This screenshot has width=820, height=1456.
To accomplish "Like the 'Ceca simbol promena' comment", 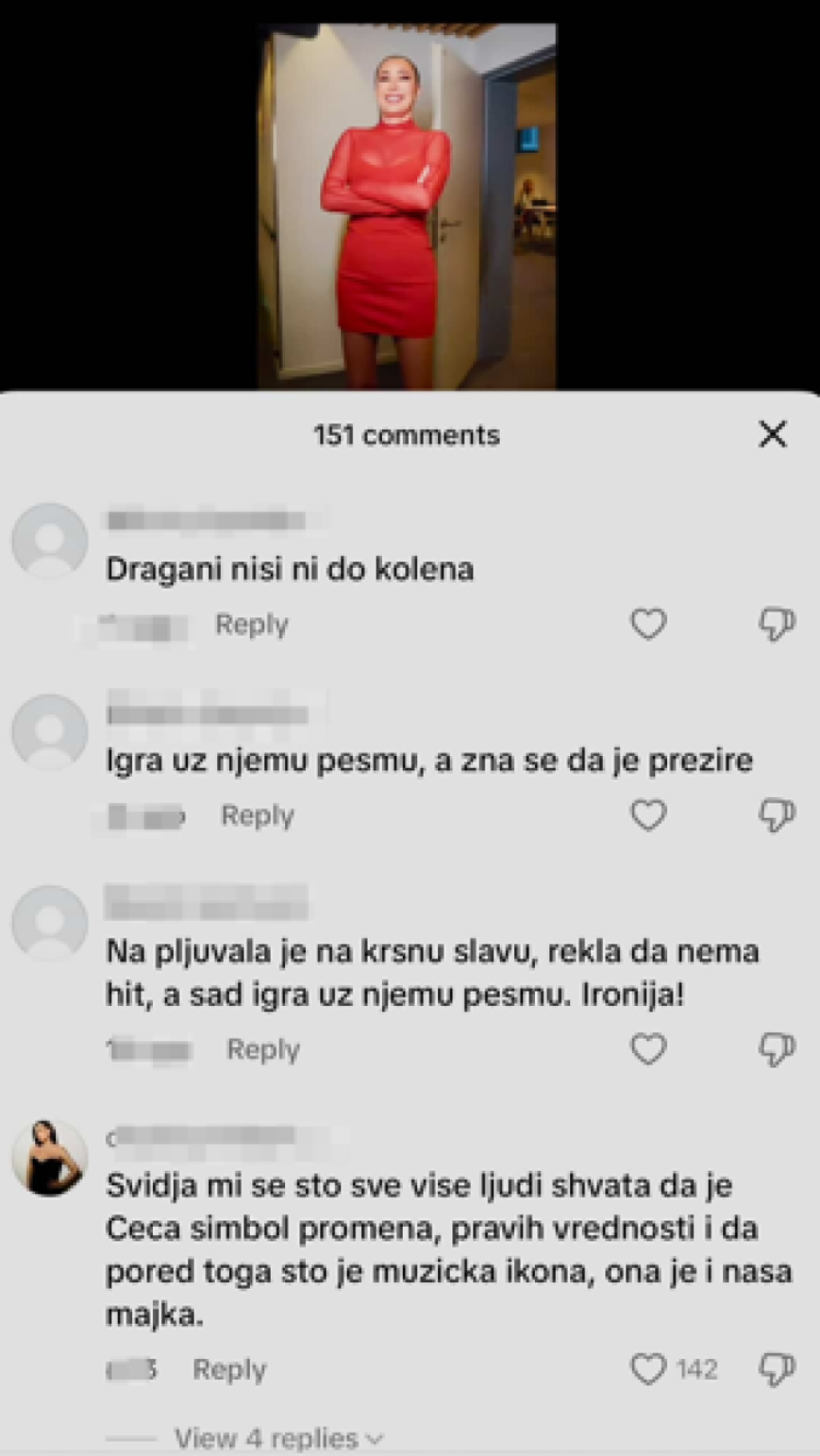I will 649,1370.
